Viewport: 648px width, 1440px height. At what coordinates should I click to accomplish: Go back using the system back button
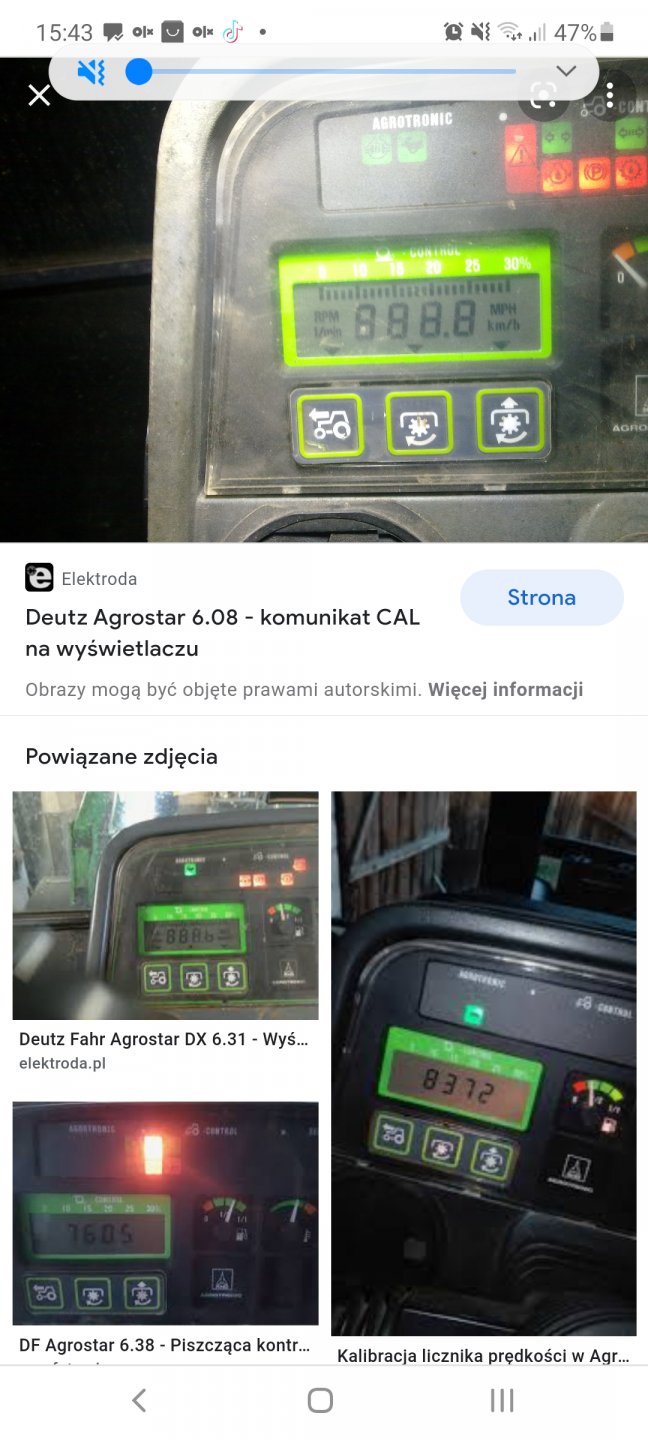[139, 1400]
